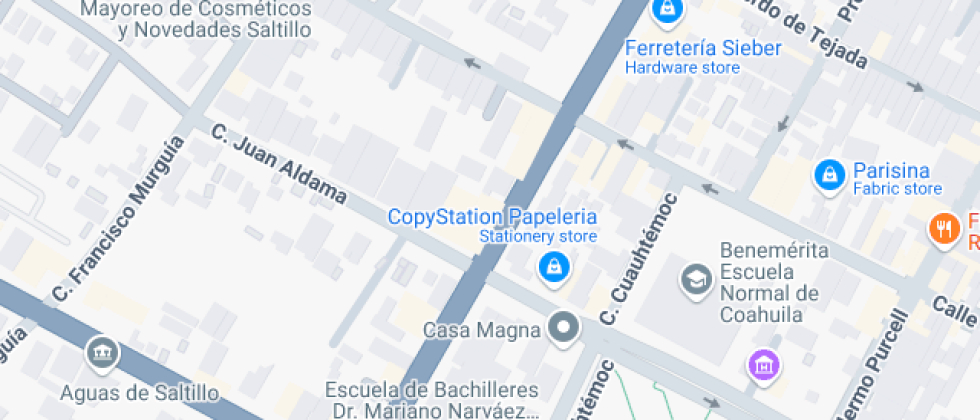Open the Casa Magna place marker
The height and width of the screenshot is (420, 980).
click(x=564, y=329)
